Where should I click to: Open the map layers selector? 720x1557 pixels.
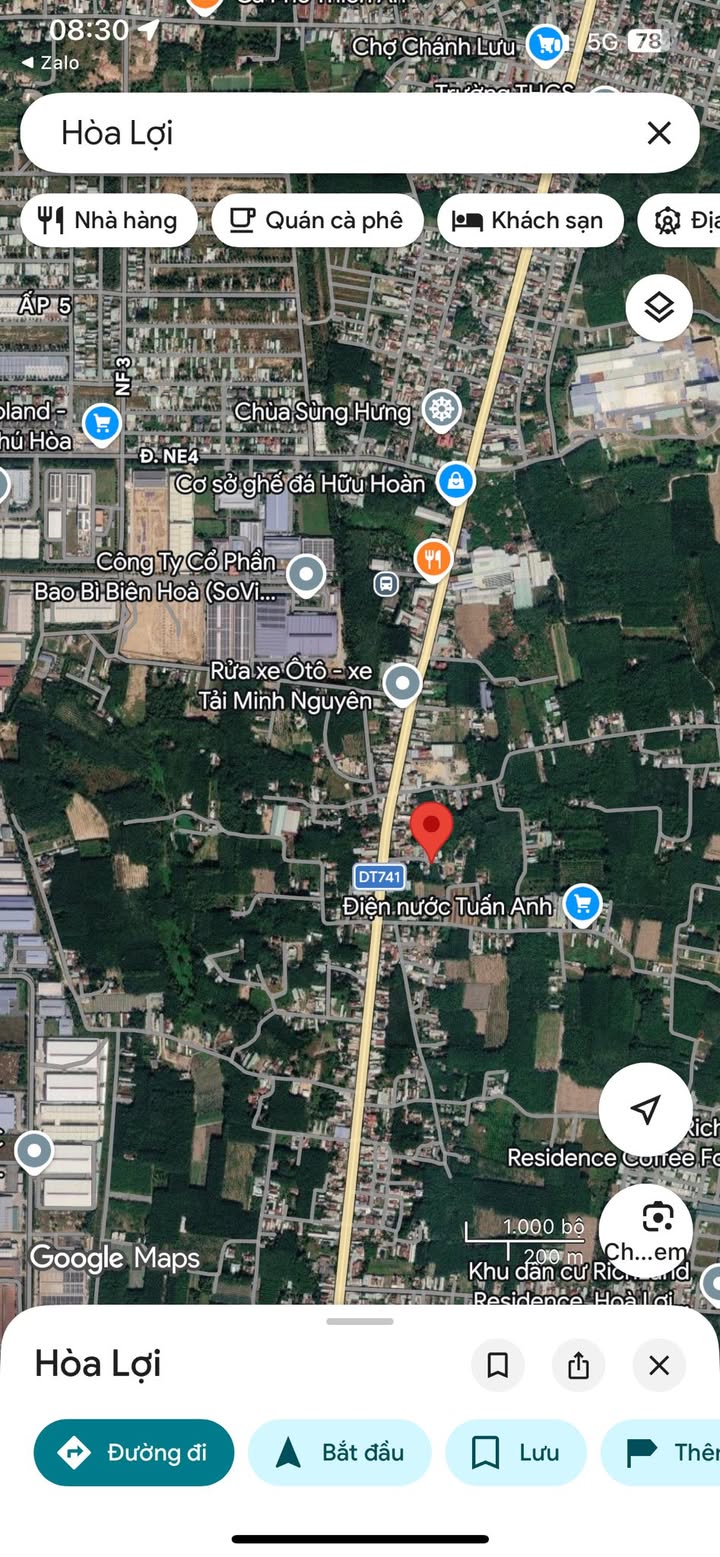tap(659, 308)
